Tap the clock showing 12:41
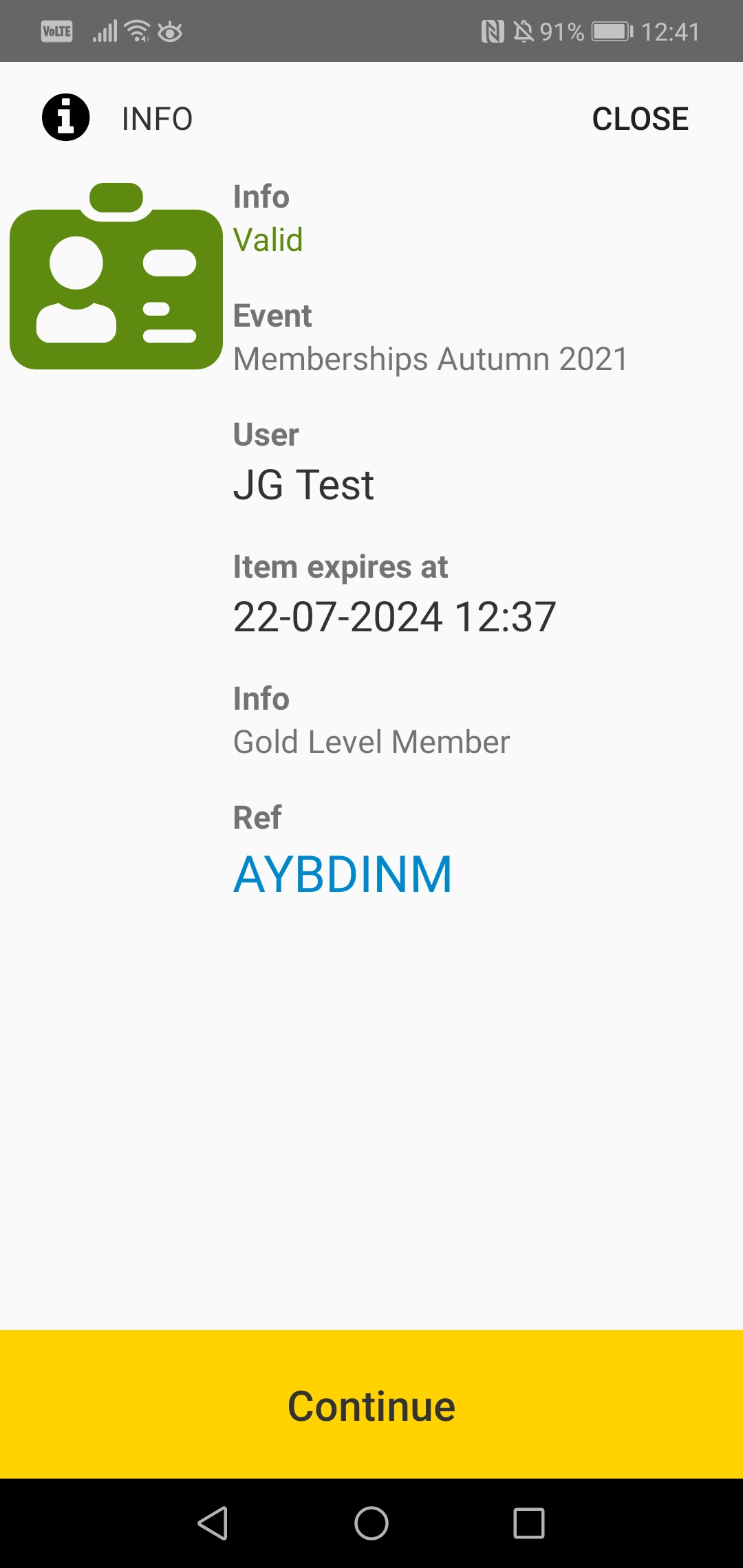Screen dimensions: 743x1568 pyautogui.click(x=671, y=30)
